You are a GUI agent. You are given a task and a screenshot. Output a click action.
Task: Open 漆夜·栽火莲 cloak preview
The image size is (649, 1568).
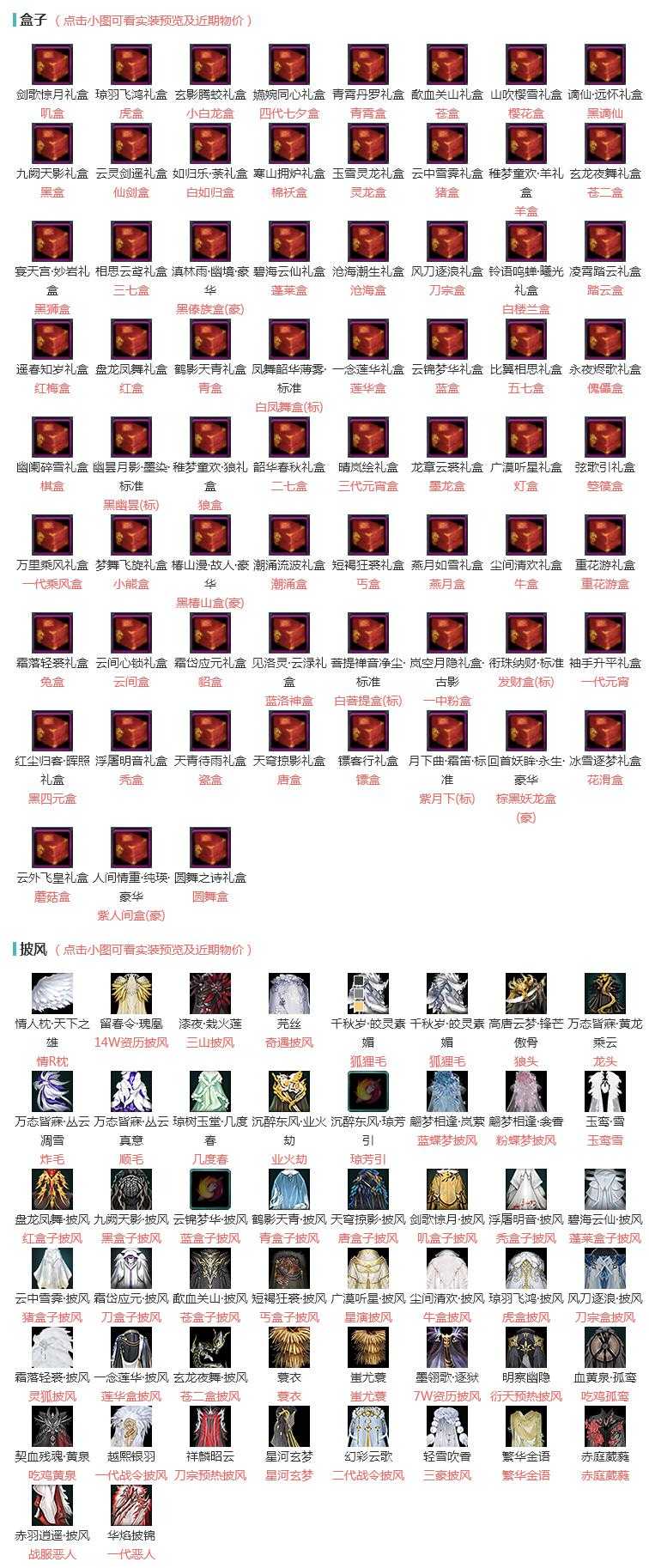[x=210, y=994]
